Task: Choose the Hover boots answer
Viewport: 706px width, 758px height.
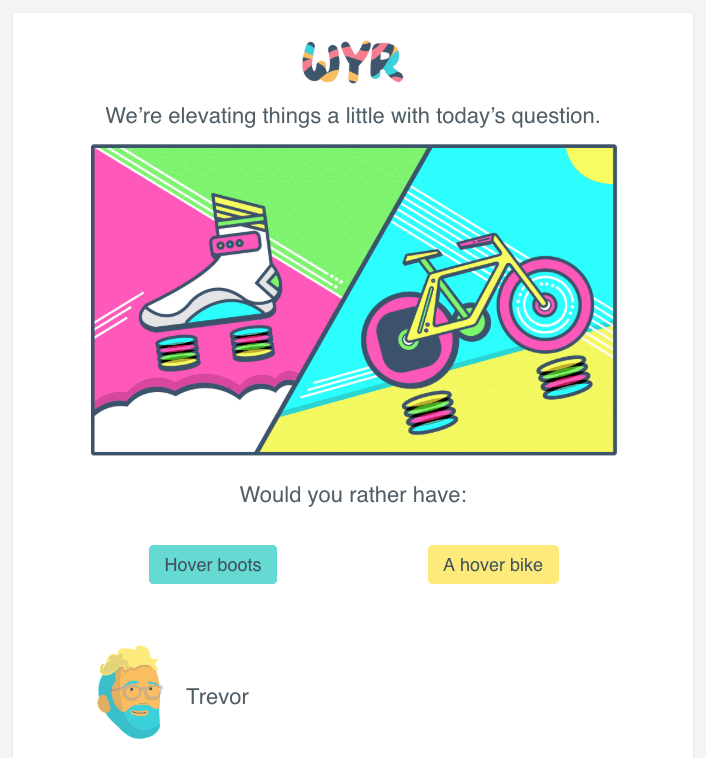Action: pos(212,564)
